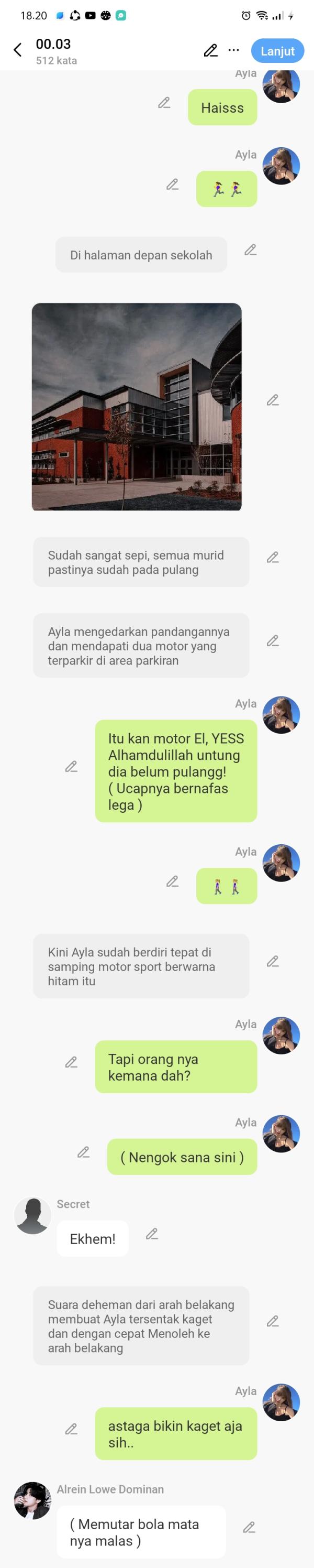The width and height of the screenshot is (314, 1568).
Task: Edit the 'astaga bikin kaget aja sih' message
Action: (71, 1429)
